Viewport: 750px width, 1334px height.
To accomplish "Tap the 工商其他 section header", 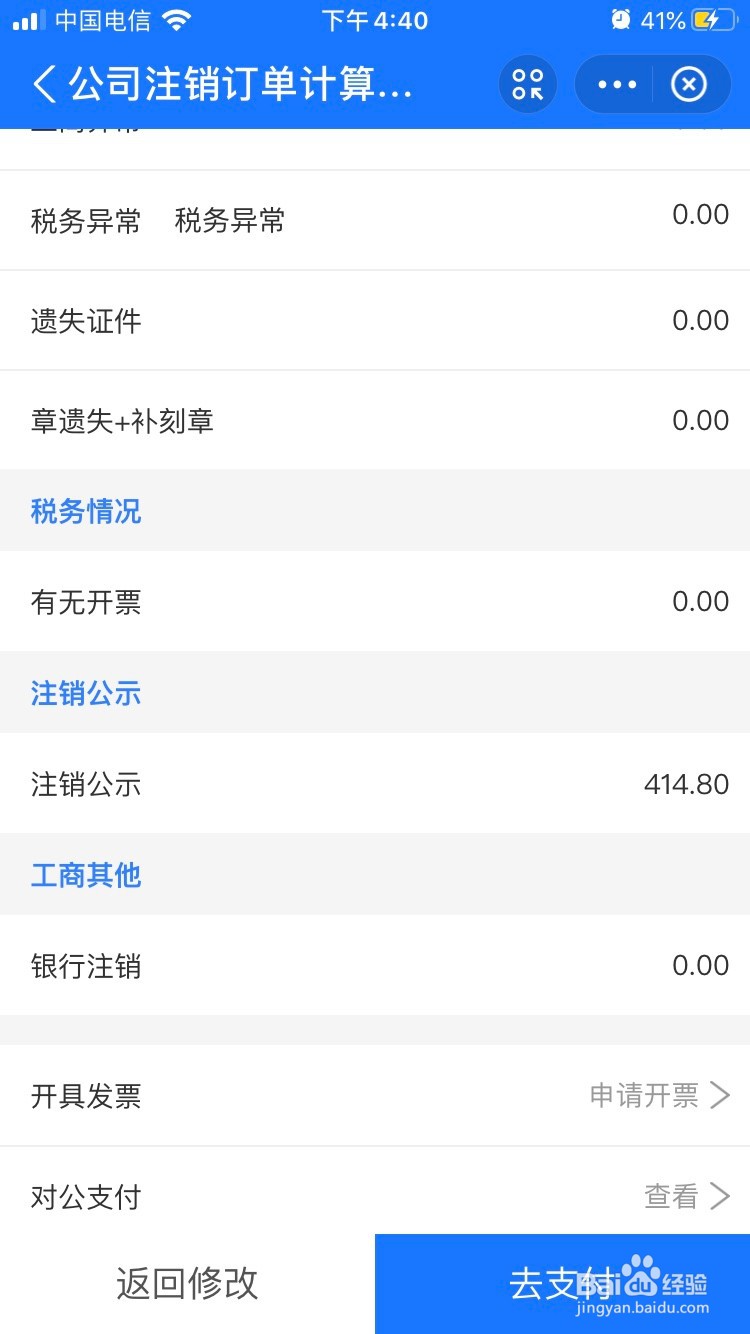I will click(85, 875).
